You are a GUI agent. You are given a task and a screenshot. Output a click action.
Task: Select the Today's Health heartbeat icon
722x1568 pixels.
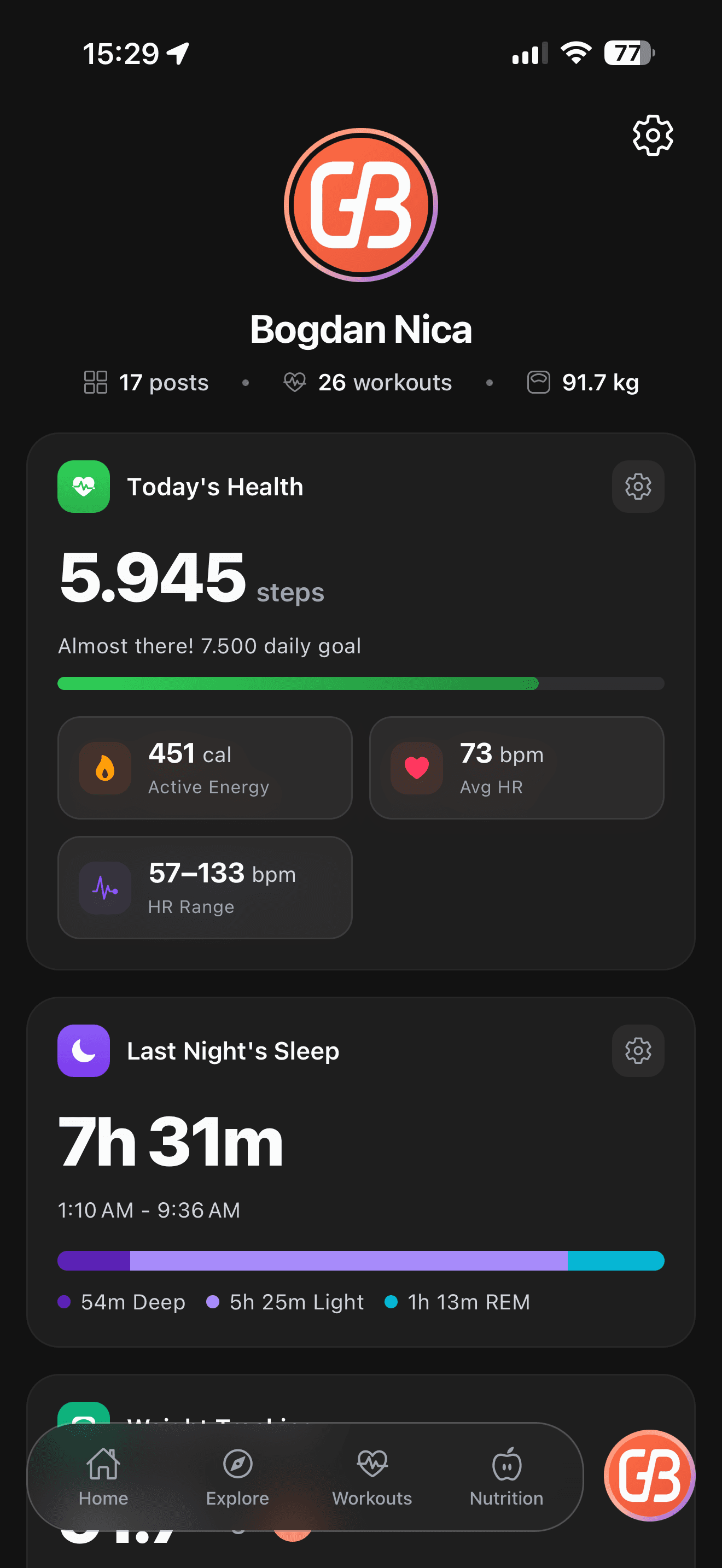(x=83, y=487)
